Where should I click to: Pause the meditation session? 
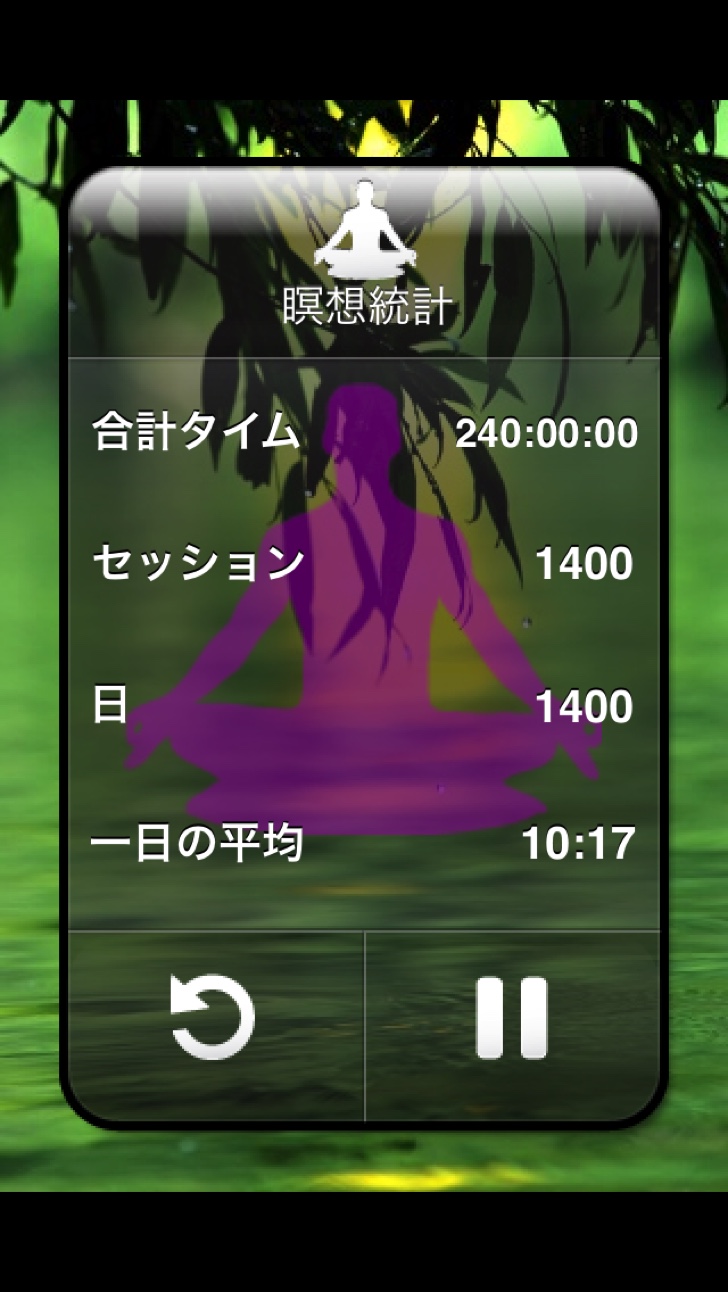click(x=512, y=1018)
